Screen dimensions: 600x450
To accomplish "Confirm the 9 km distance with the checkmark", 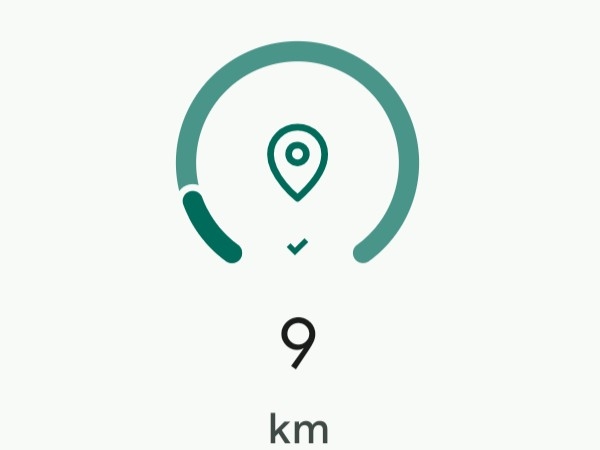I will (297, 246).
